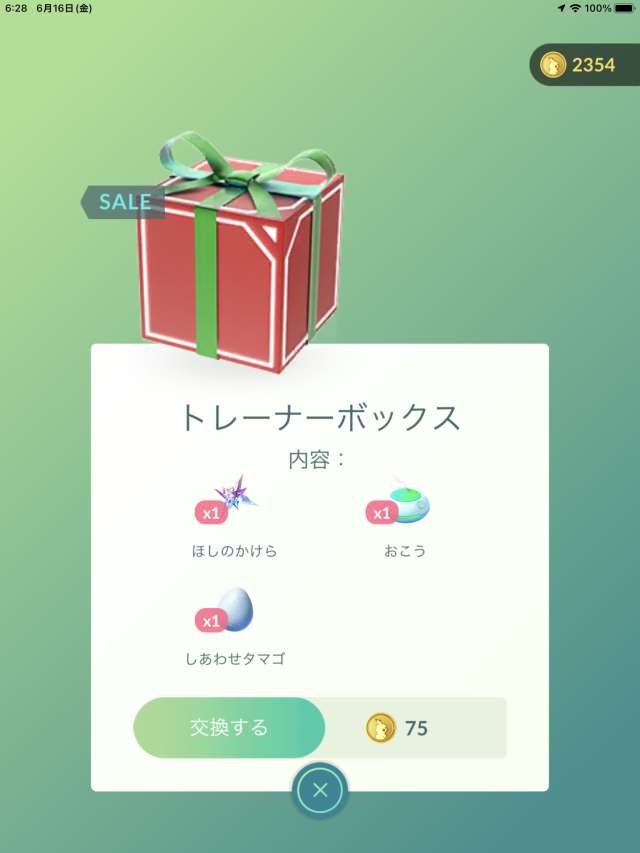Tap the 交換する exchange button
Image resolution: width=640 pixels, height=853 pixels.
point(229,727)
